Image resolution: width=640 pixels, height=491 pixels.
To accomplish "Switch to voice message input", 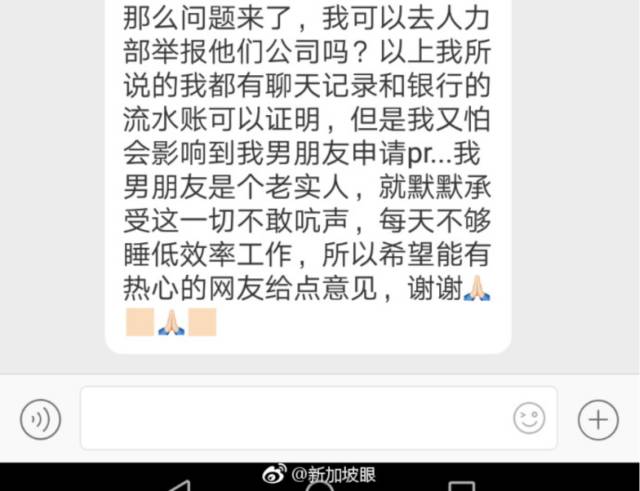I will (x=40, y=418).
